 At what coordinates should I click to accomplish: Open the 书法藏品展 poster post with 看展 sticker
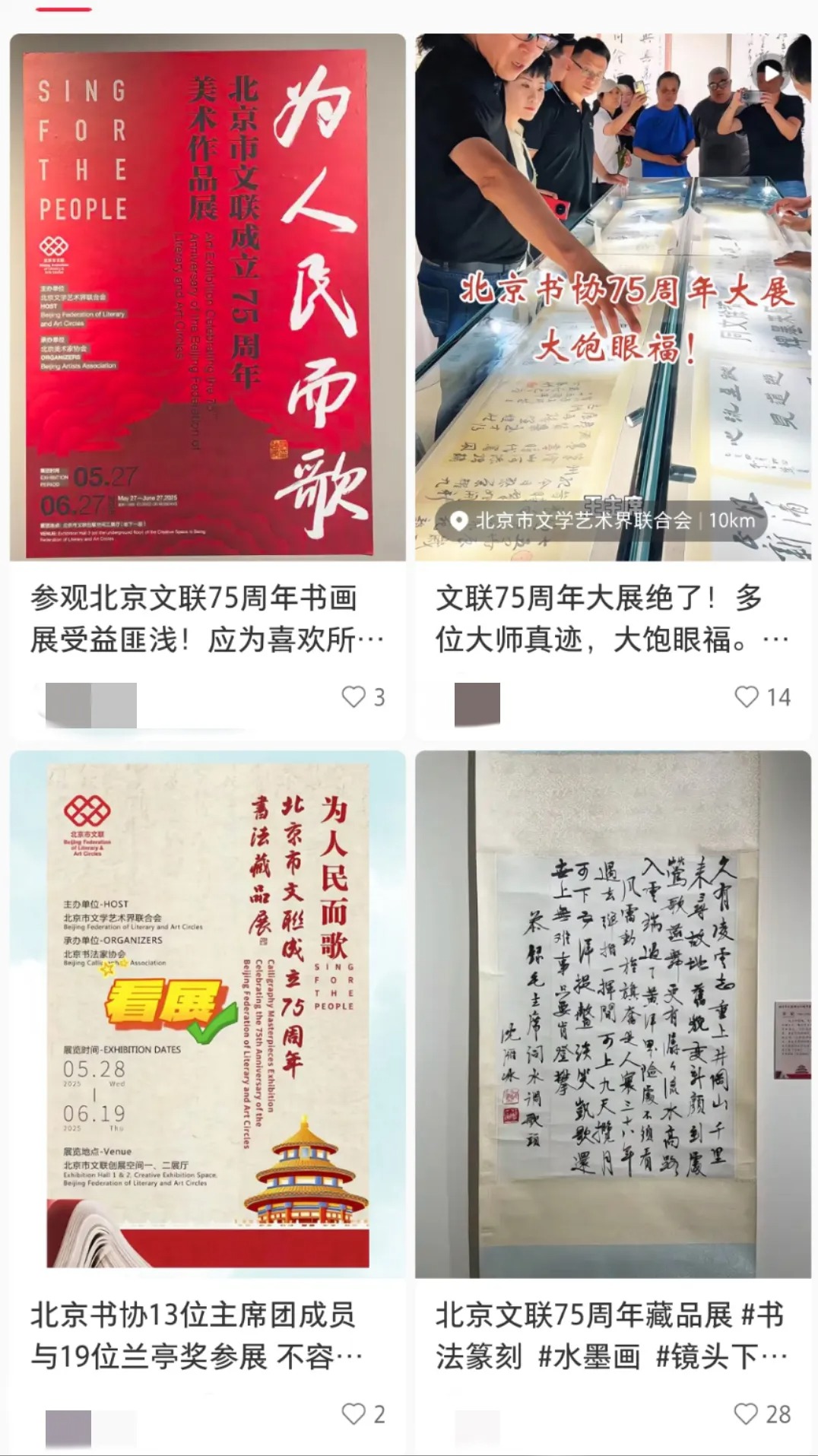[x=207, y=1011]
